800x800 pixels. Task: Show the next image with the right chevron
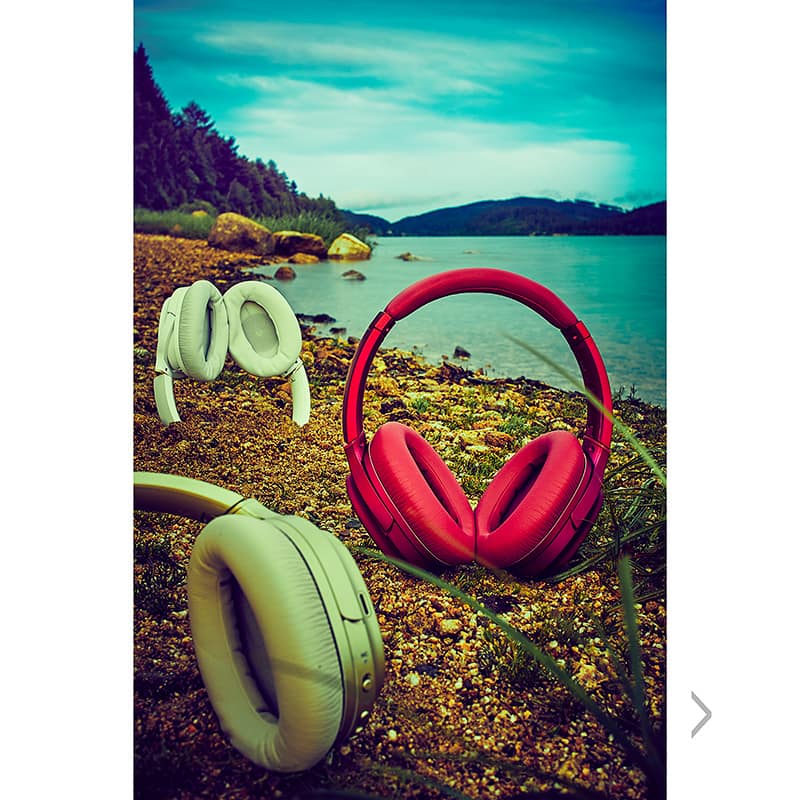[701, 714]
